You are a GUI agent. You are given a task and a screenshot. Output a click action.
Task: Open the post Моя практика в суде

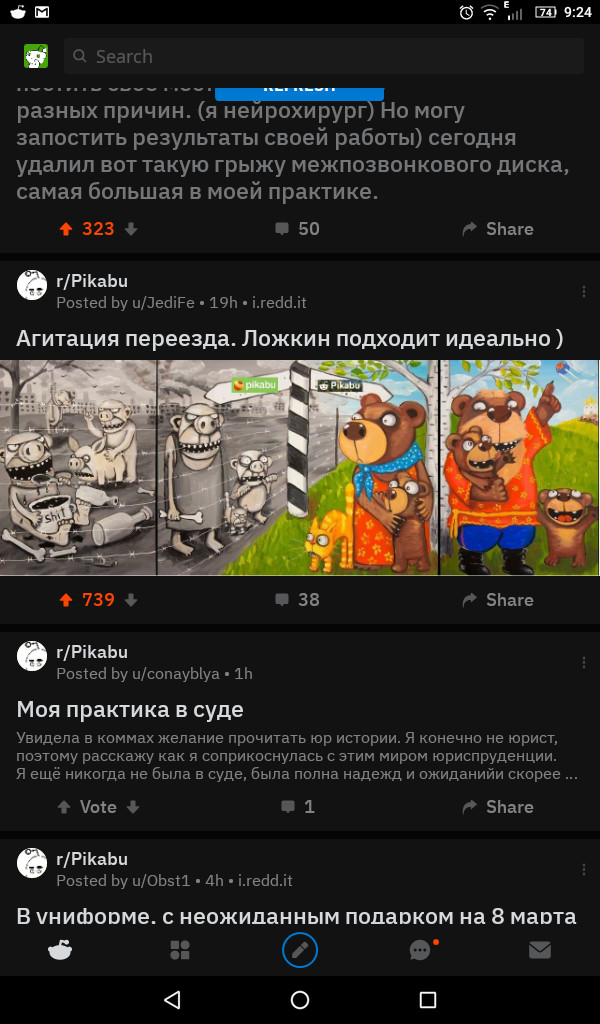pos(130,710)
